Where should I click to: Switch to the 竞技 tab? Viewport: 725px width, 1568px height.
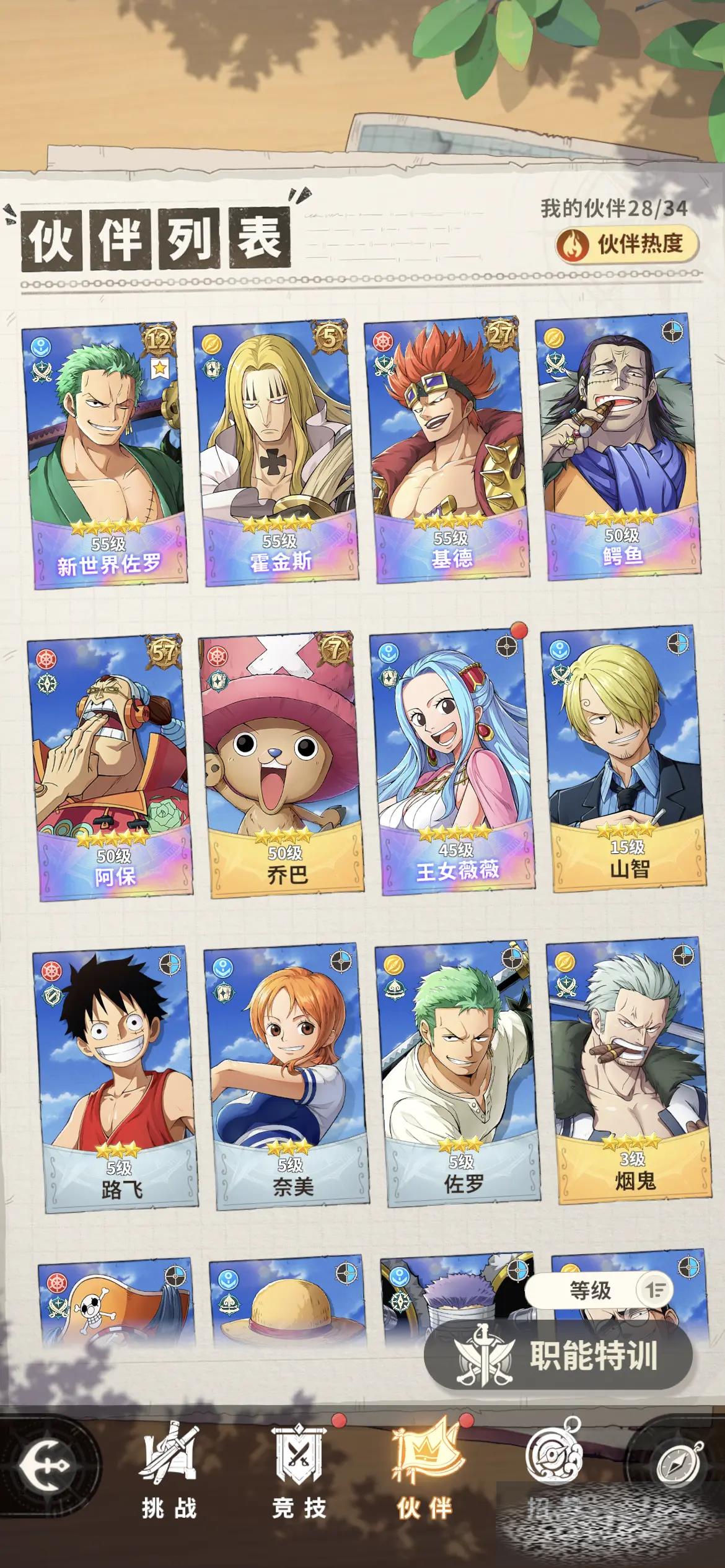pyautogui.click(x=299, y=1479)
